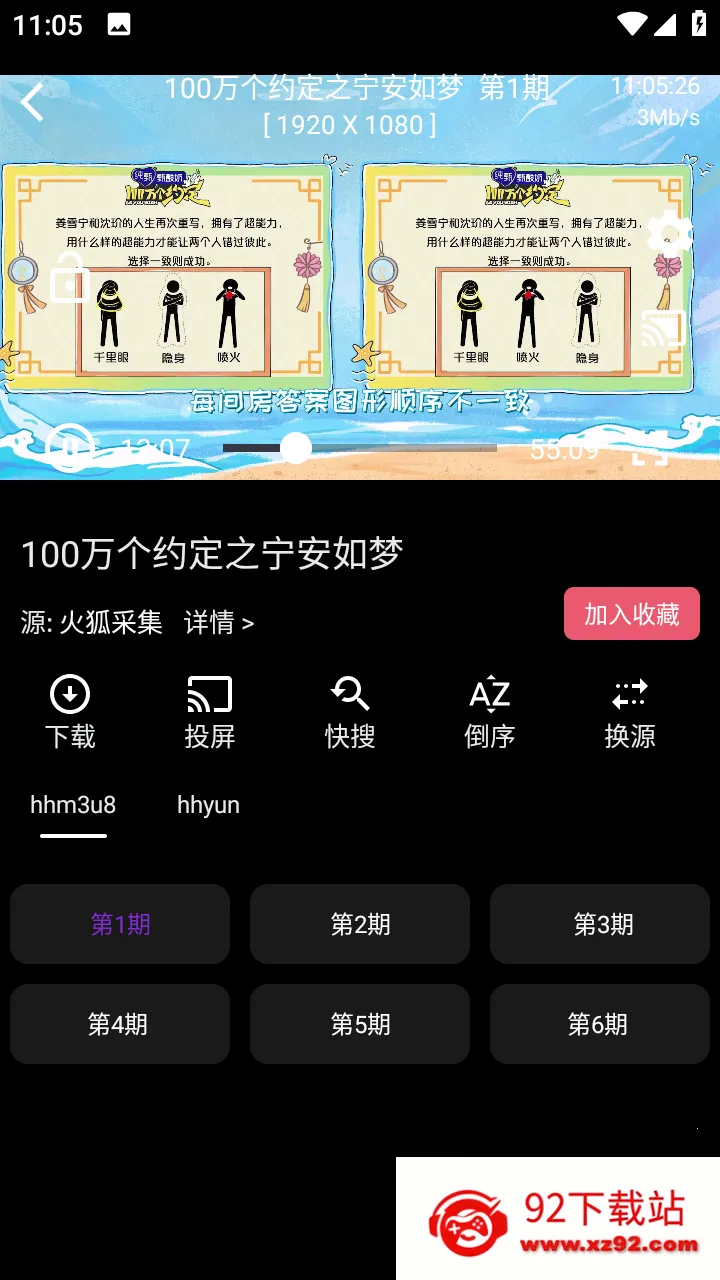The width and height of the screenshot is (720, 1280).
Task: Expand the 详情 (details) section
Action: [x=216, y=622]
